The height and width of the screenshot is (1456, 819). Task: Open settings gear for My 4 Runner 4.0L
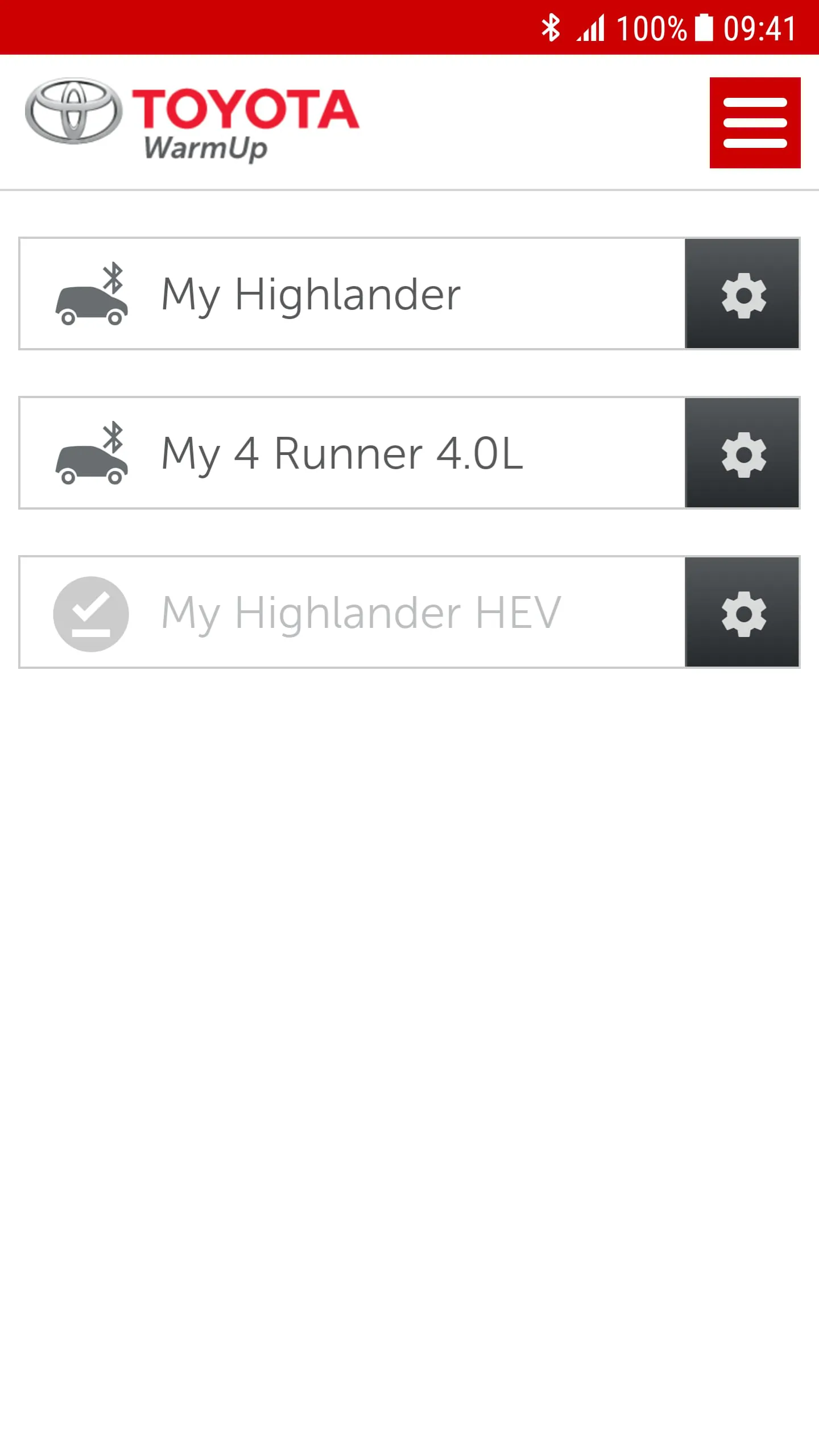742,453
